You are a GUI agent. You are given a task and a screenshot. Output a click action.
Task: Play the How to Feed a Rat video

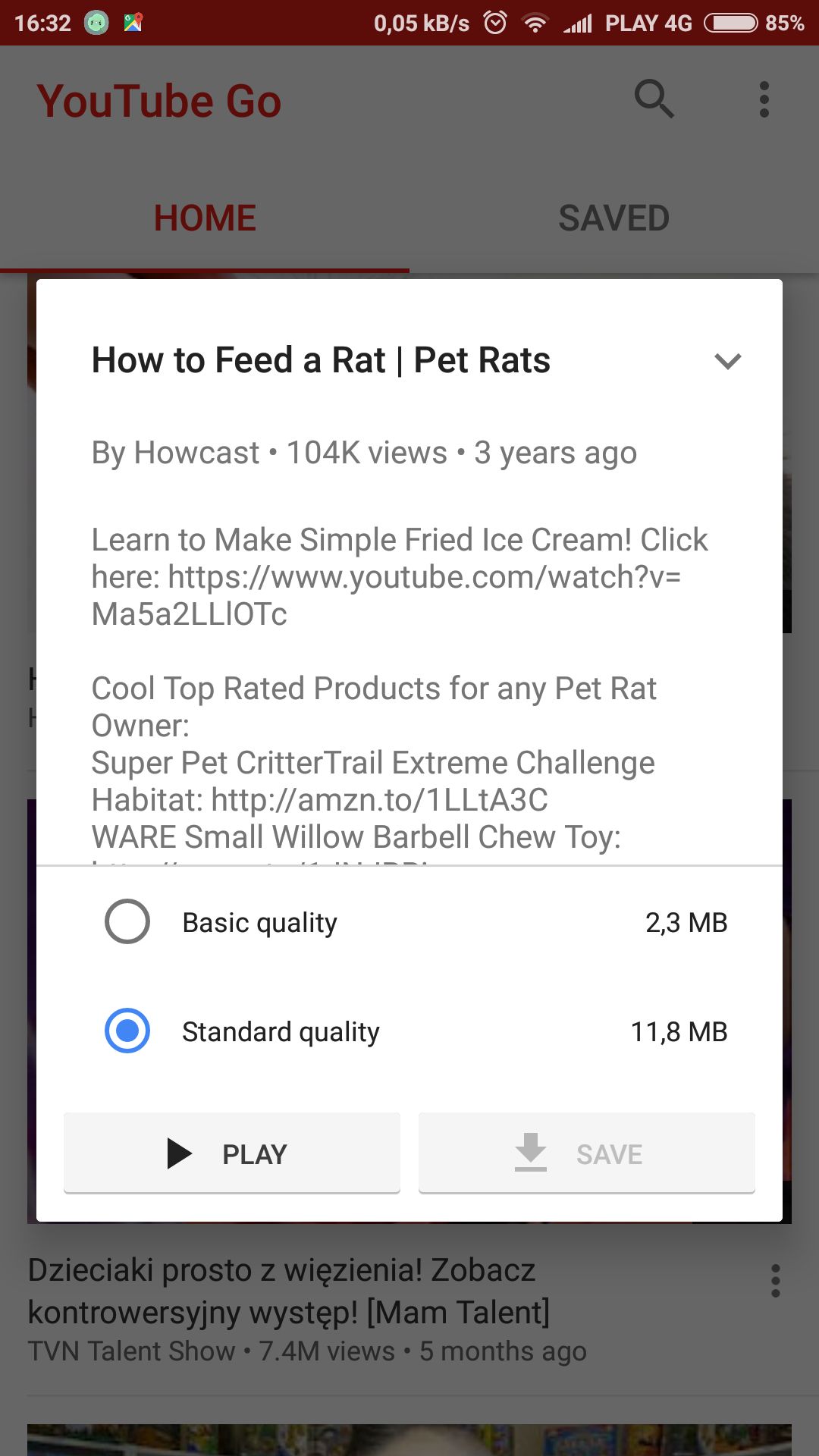pos(232,1153)
